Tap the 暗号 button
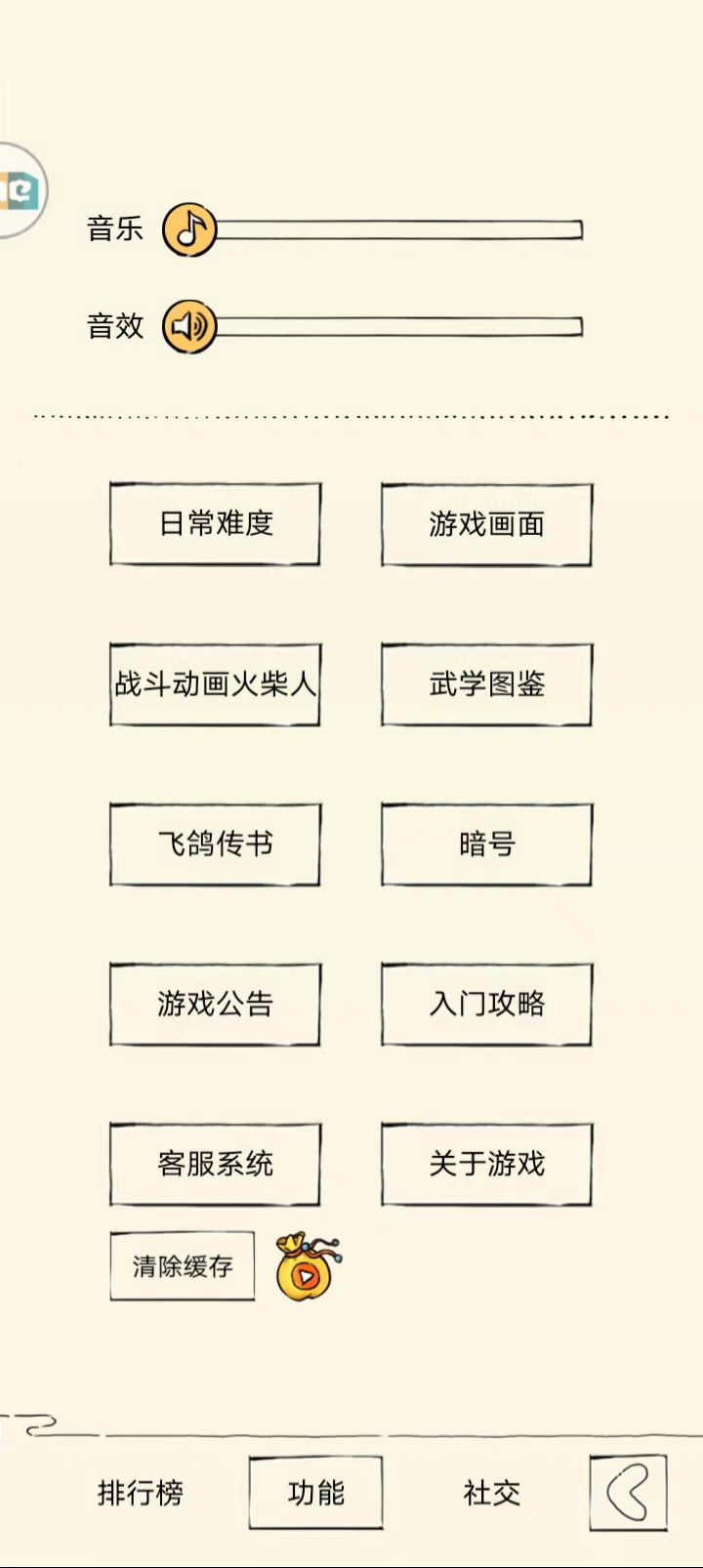This screenshot has height=1568, width=703. tap(486, 845)
